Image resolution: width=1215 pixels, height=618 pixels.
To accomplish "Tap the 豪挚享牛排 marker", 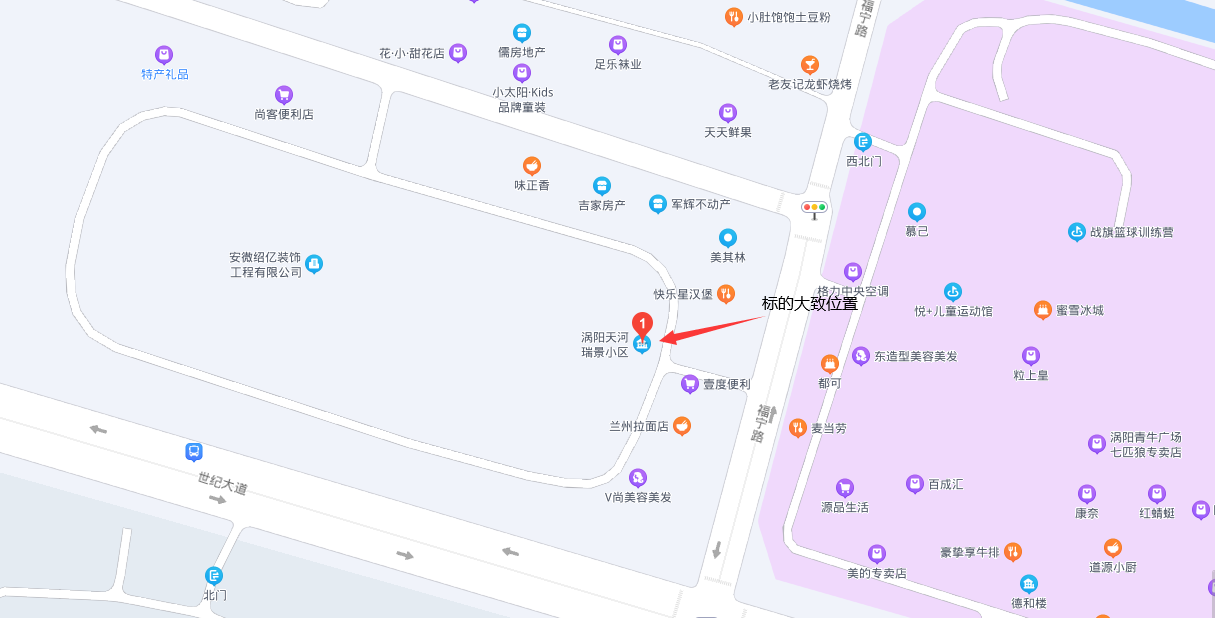I will coord(1013,551).
